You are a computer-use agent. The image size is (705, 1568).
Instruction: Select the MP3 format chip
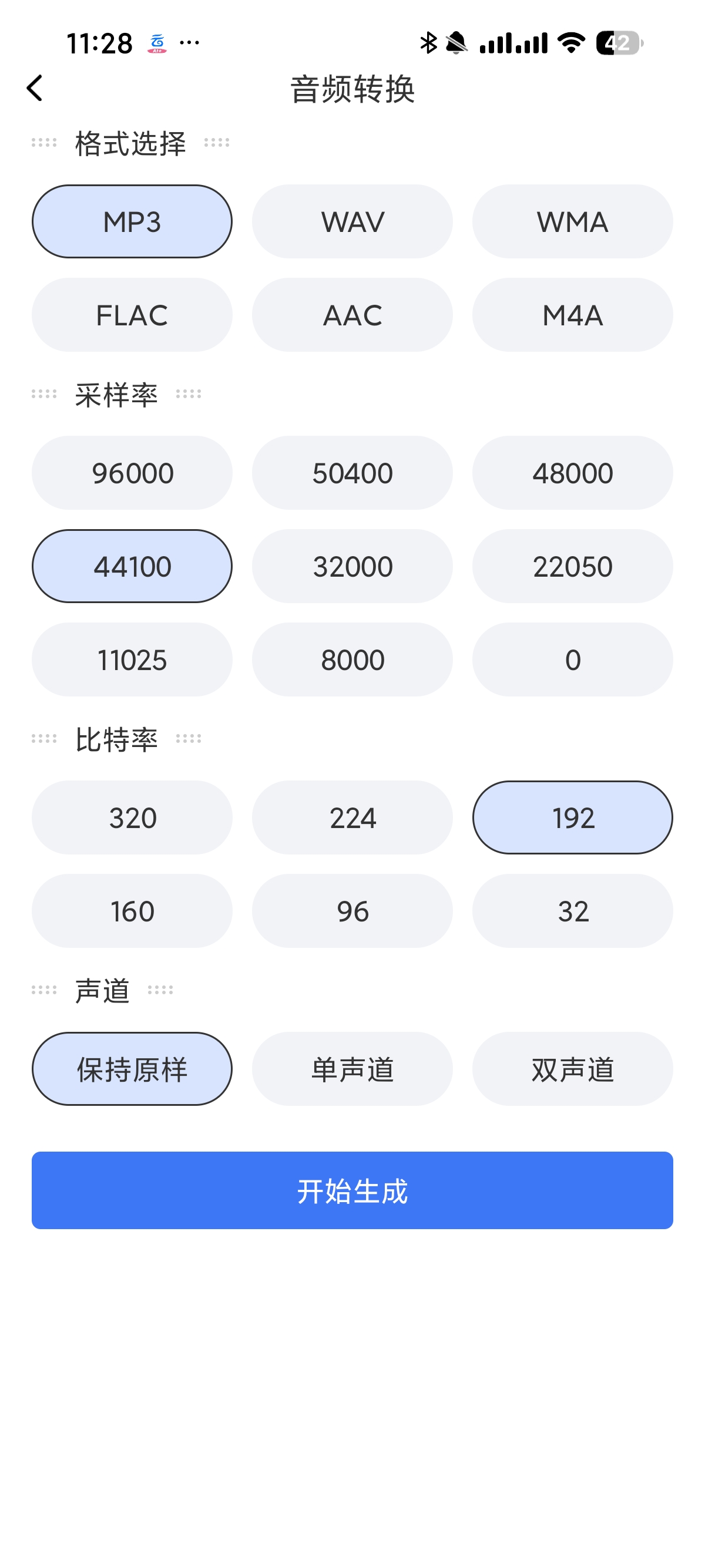132,221
